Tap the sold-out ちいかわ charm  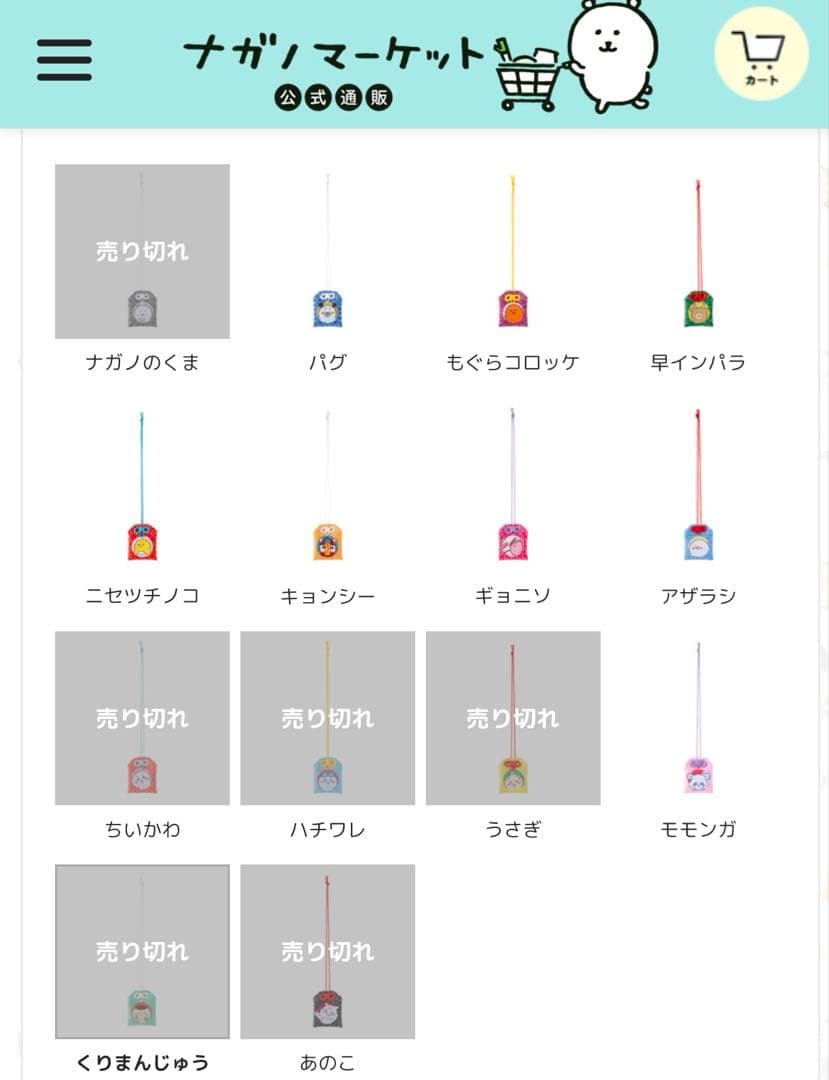pyautogui.click(x=143, y=718)
